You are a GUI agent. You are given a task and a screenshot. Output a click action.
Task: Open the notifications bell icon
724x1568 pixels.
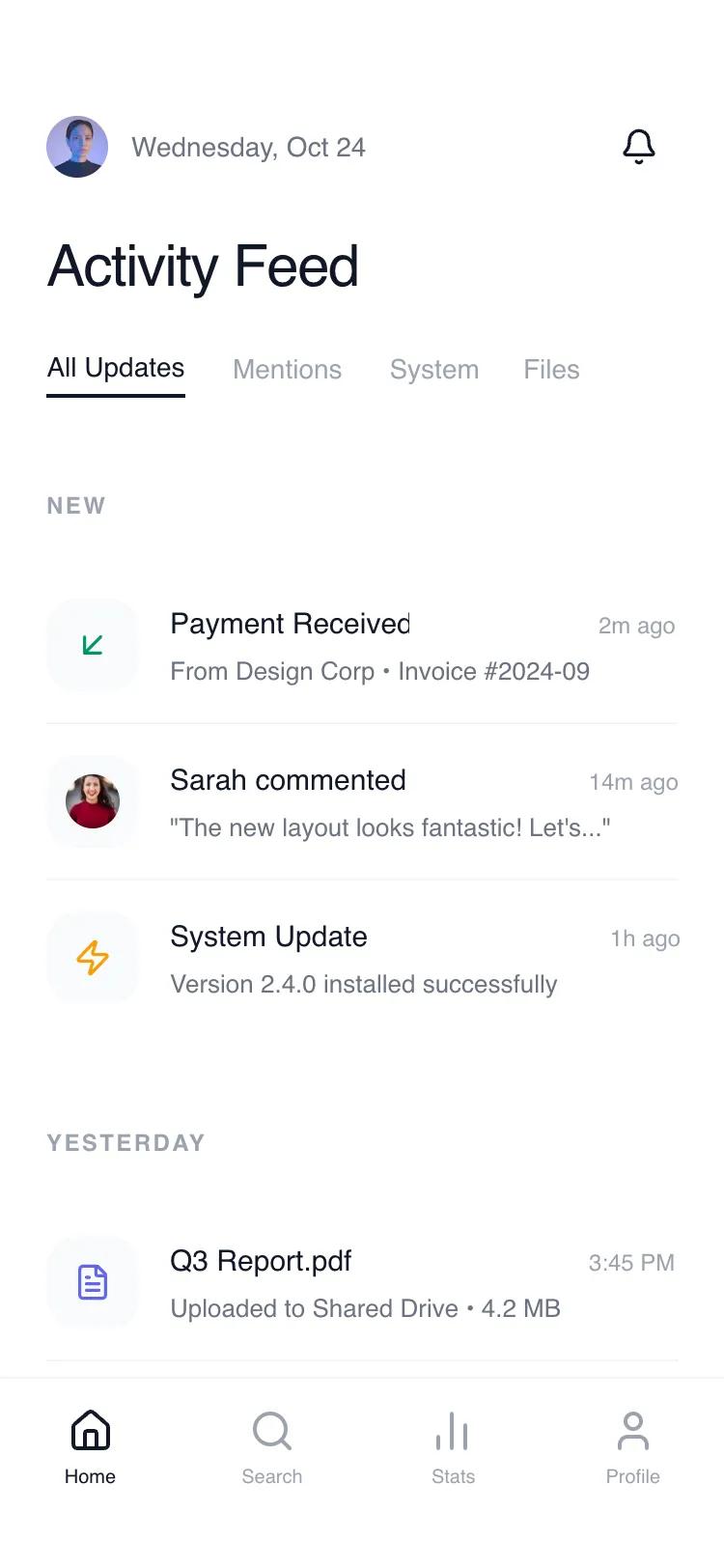pyautogui.click(x=637, y=146)
